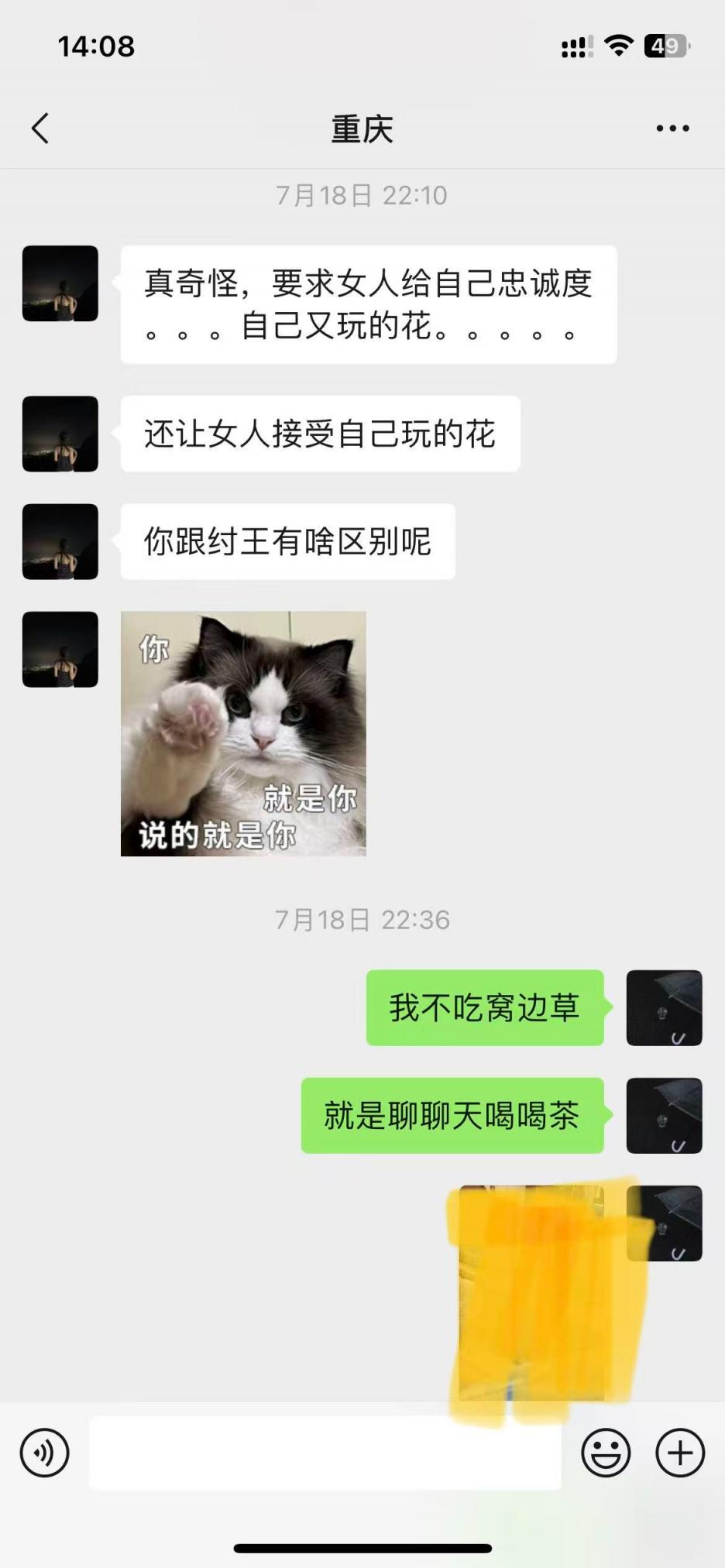Open the emoji sticker panel
The image size is (725, 1568).
click(x=605, y=1453)
